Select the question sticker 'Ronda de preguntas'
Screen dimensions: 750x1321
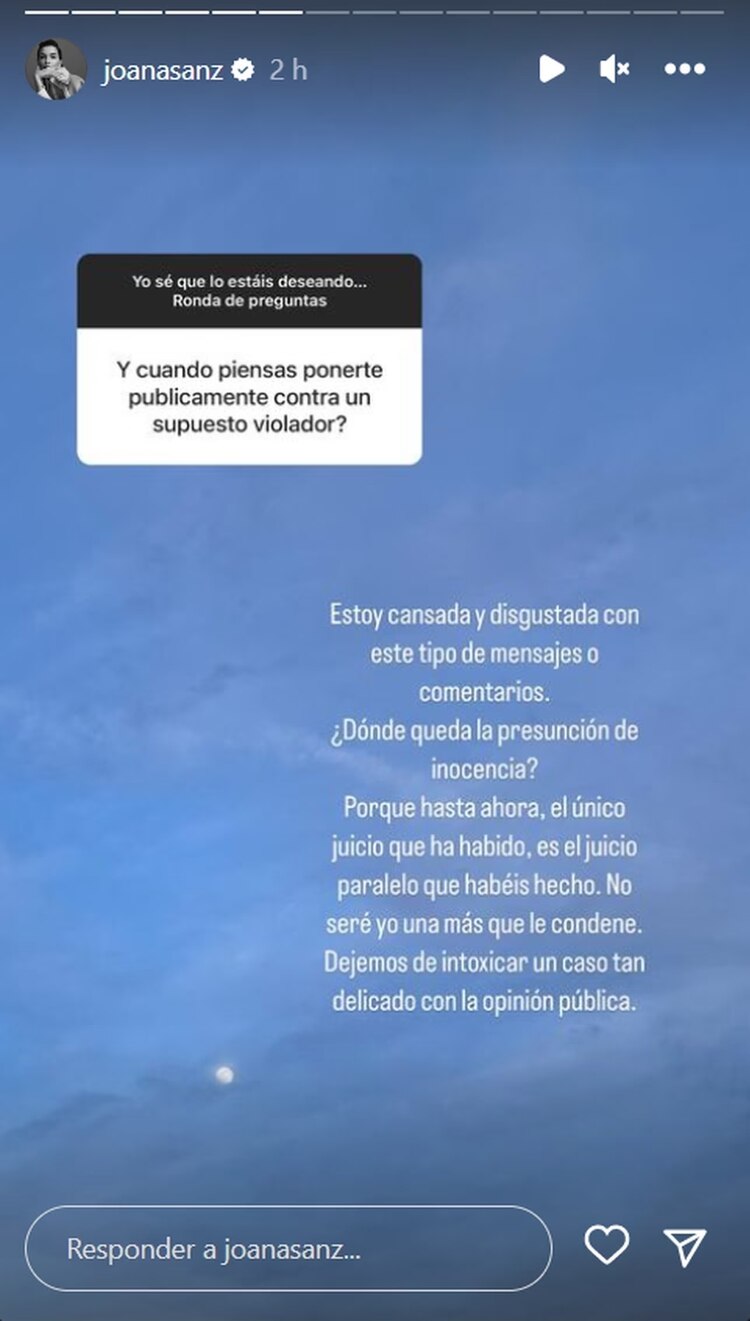coord(248,291)
